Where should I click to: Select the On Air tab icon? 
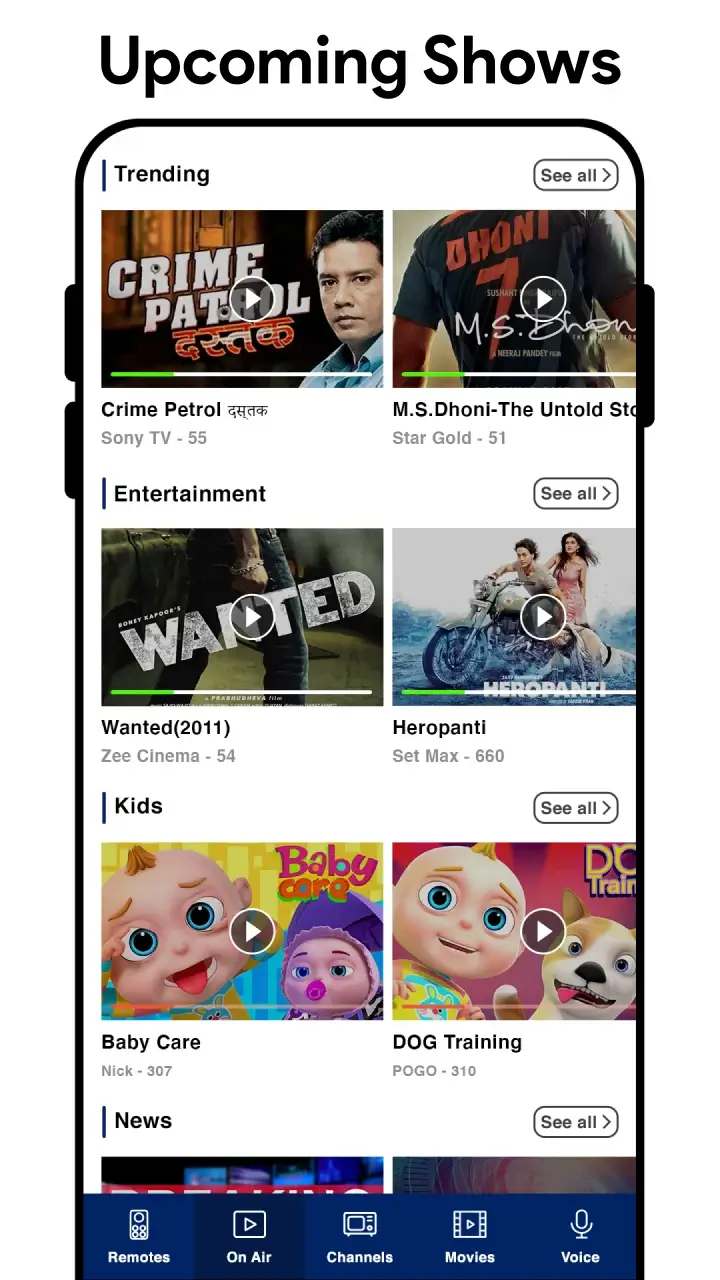click(x=248, y=1222)
